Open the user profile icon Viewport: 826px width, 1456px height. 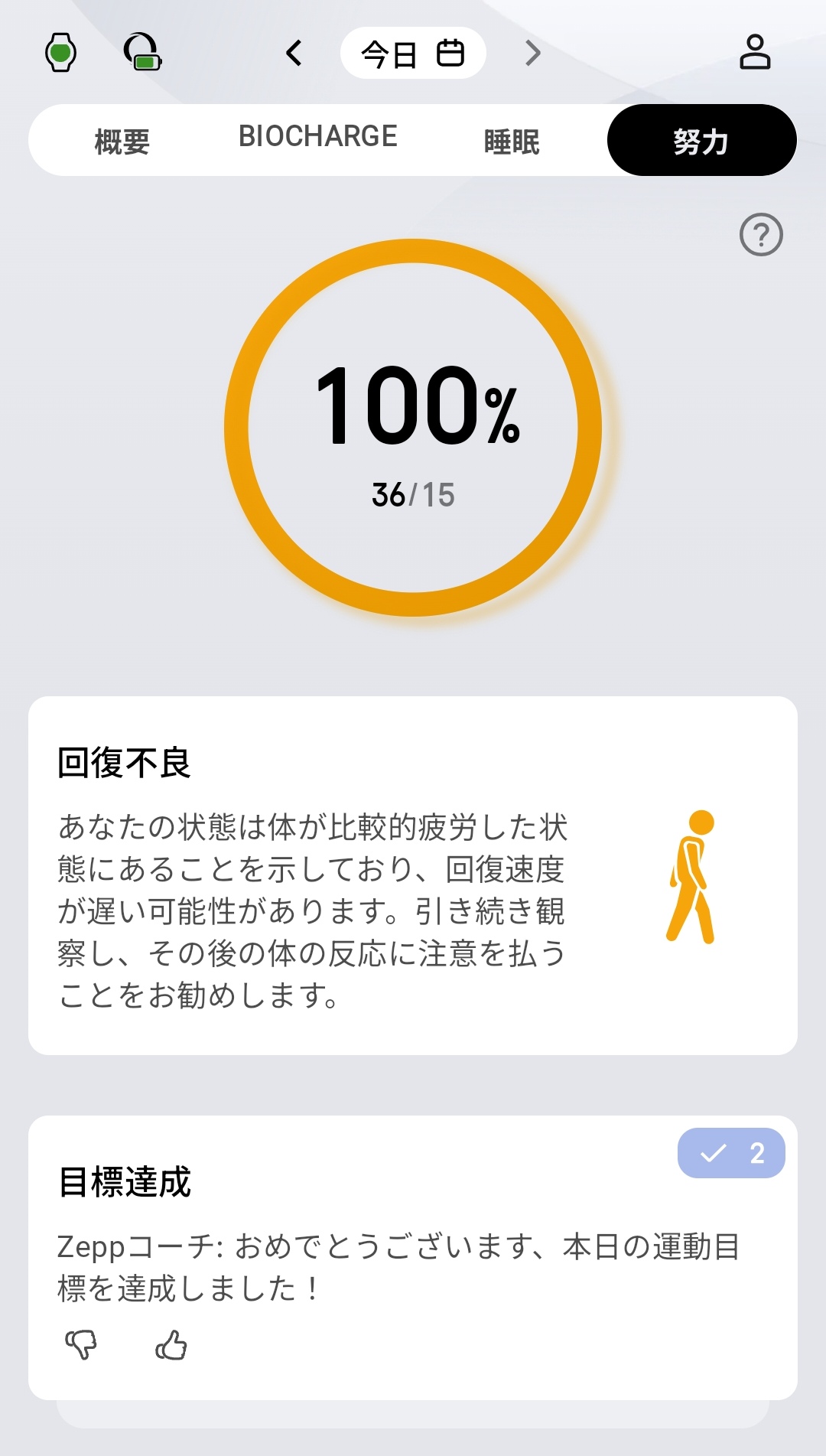click(754, 53)
